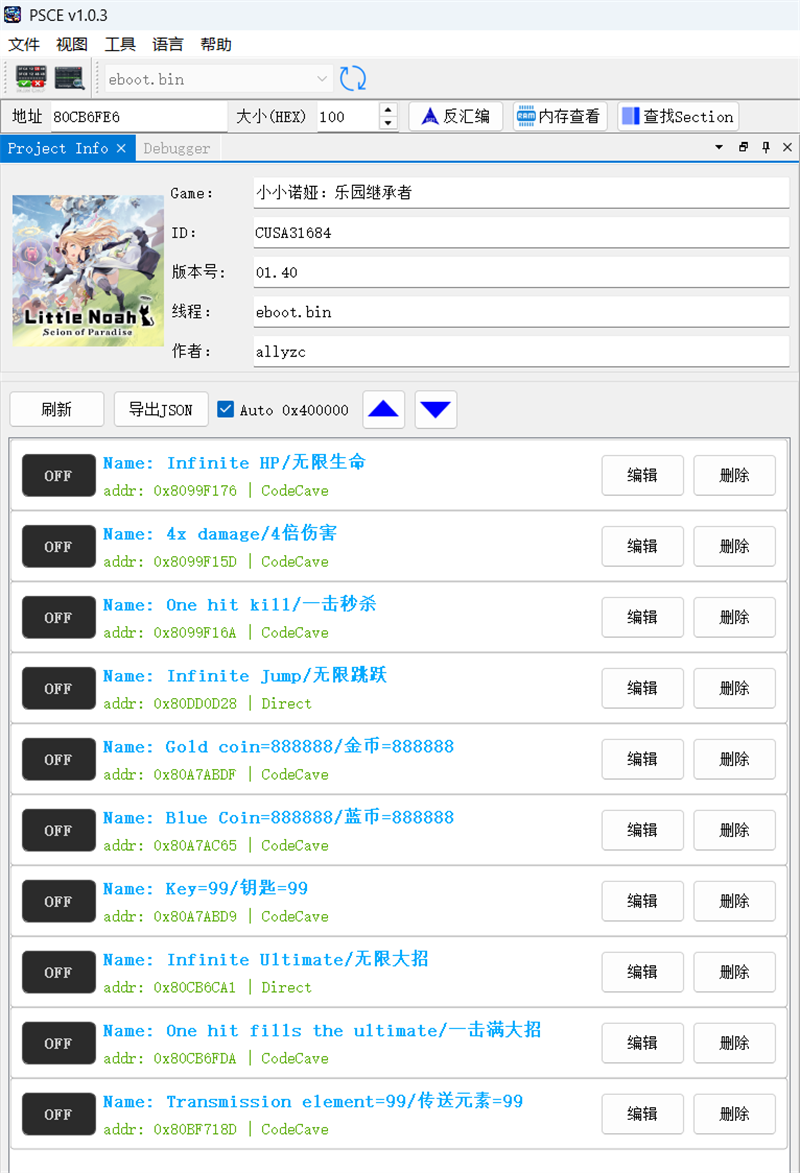
Task: Click the 查找Section button
Action: (677, 117)
